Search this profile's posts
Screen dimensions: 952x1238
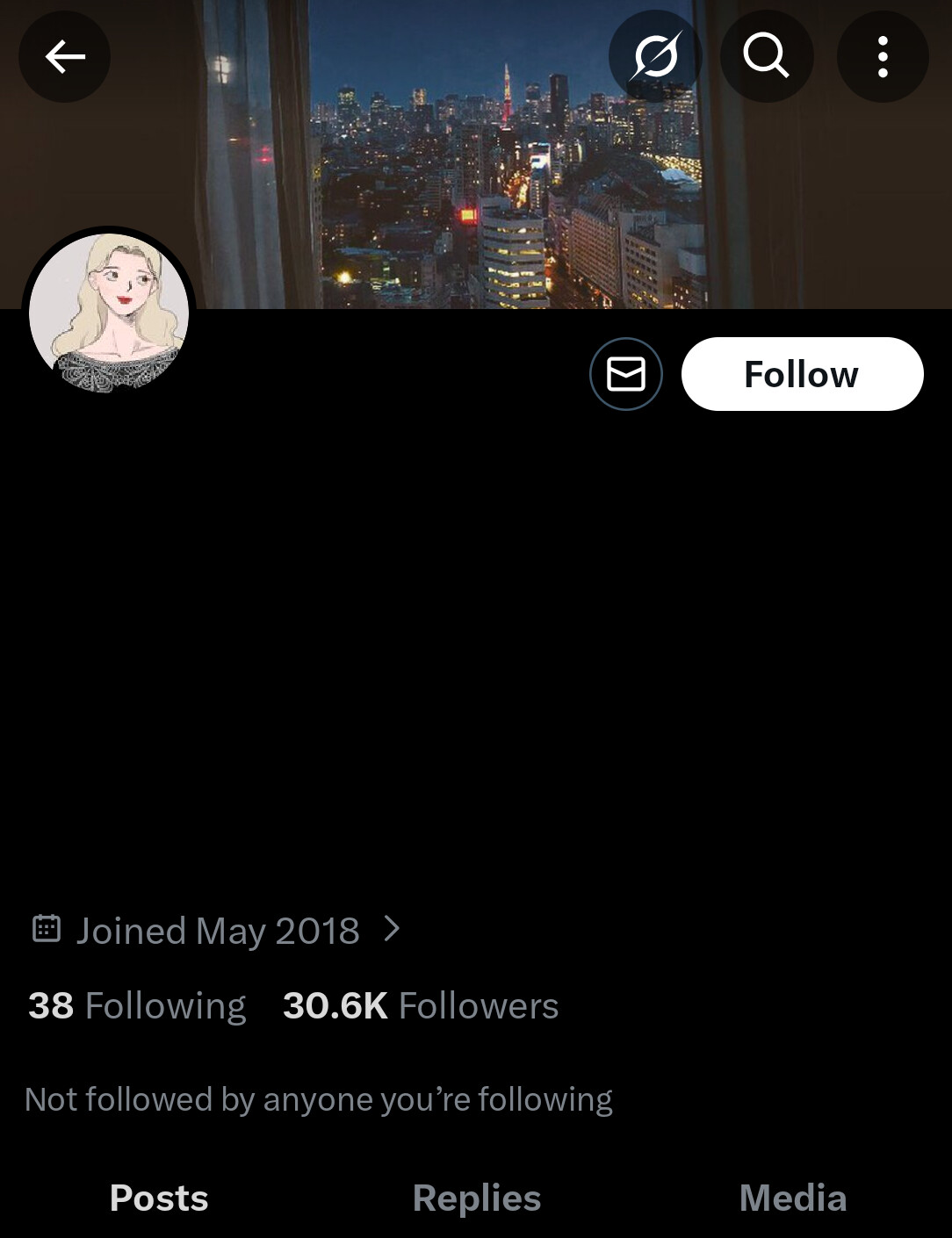766,57
